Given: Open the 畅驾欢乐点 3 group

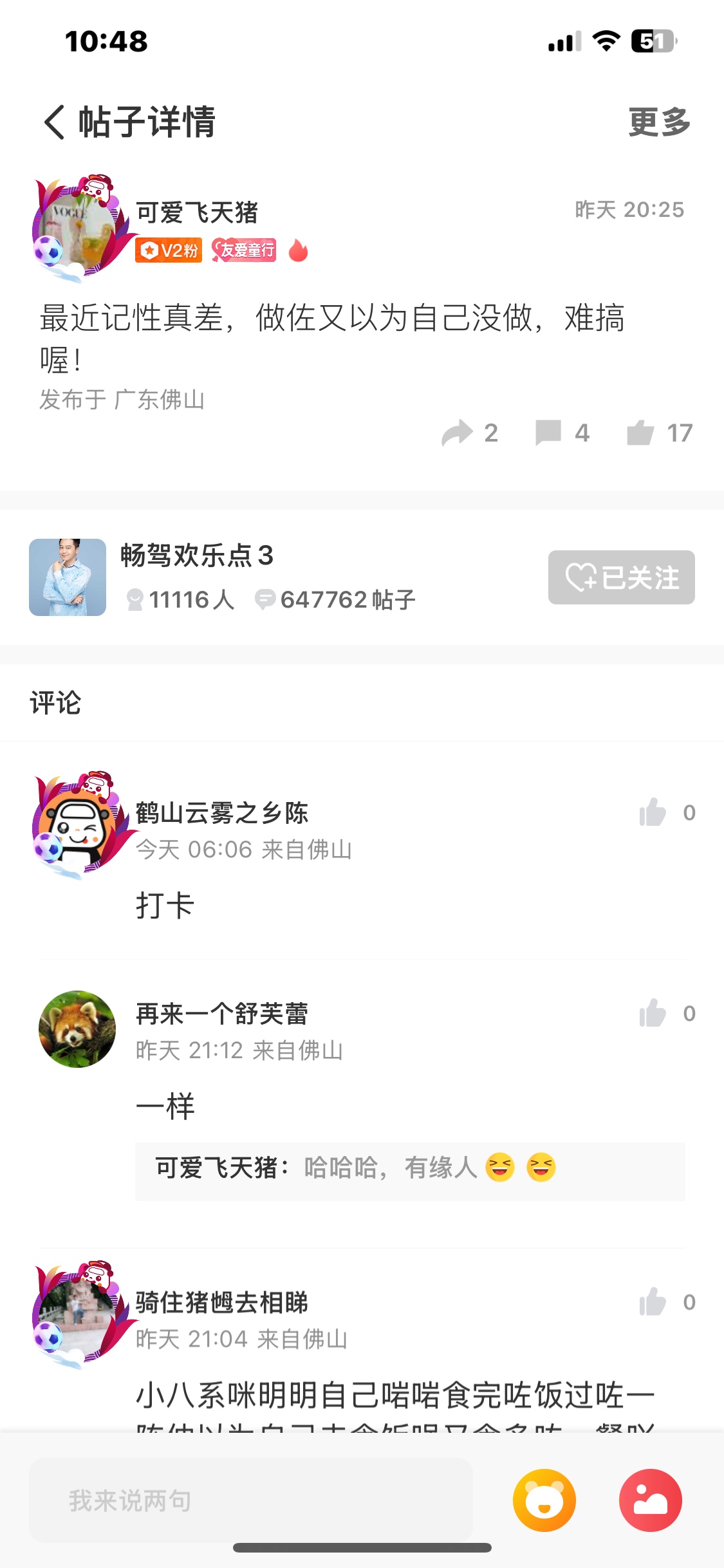Looking at the screenshot, I should 222,577.
